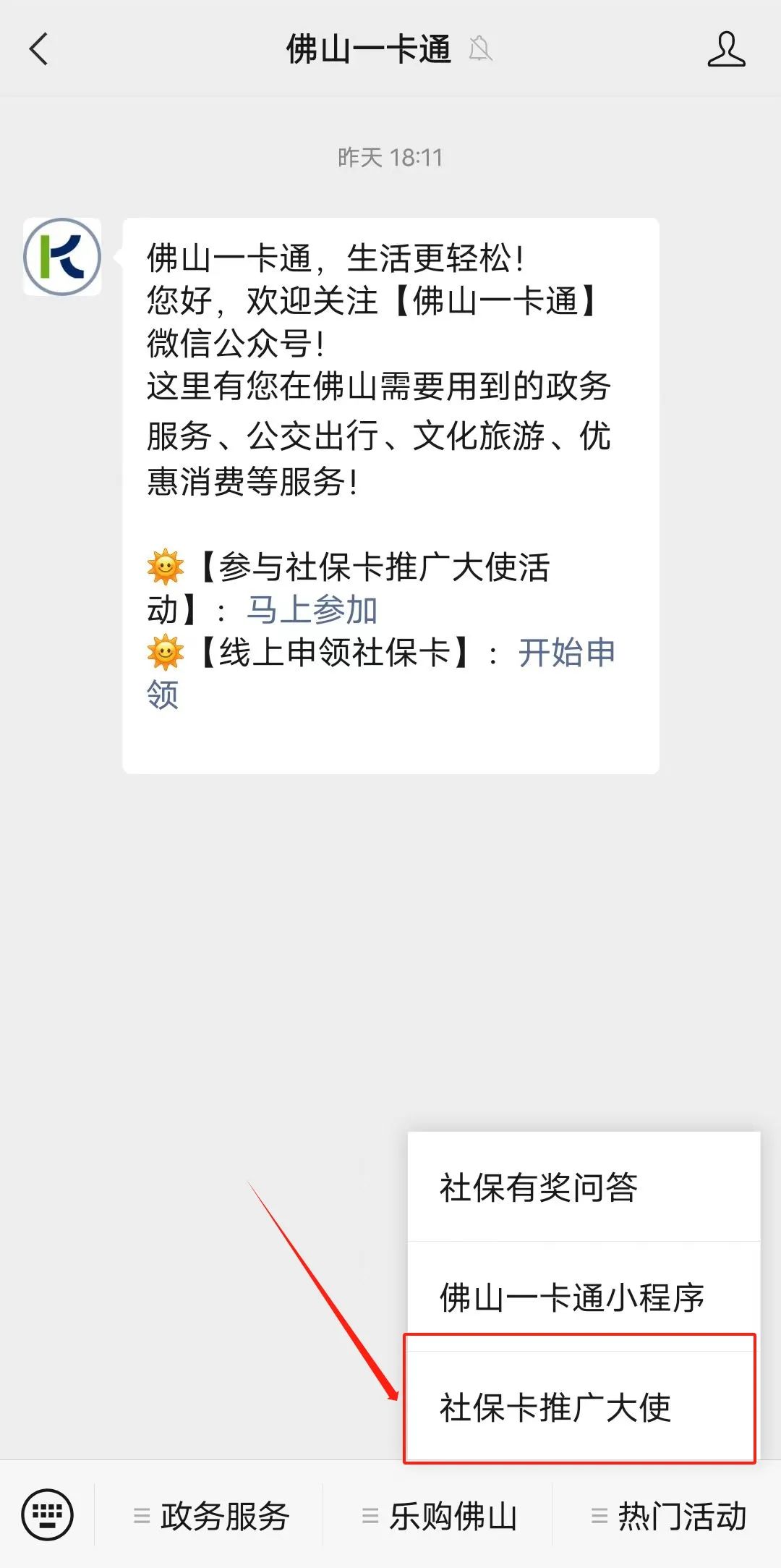Open the 马上参加 link
The width and height of the screenshot is (781, 1568).
pos(312,610)
